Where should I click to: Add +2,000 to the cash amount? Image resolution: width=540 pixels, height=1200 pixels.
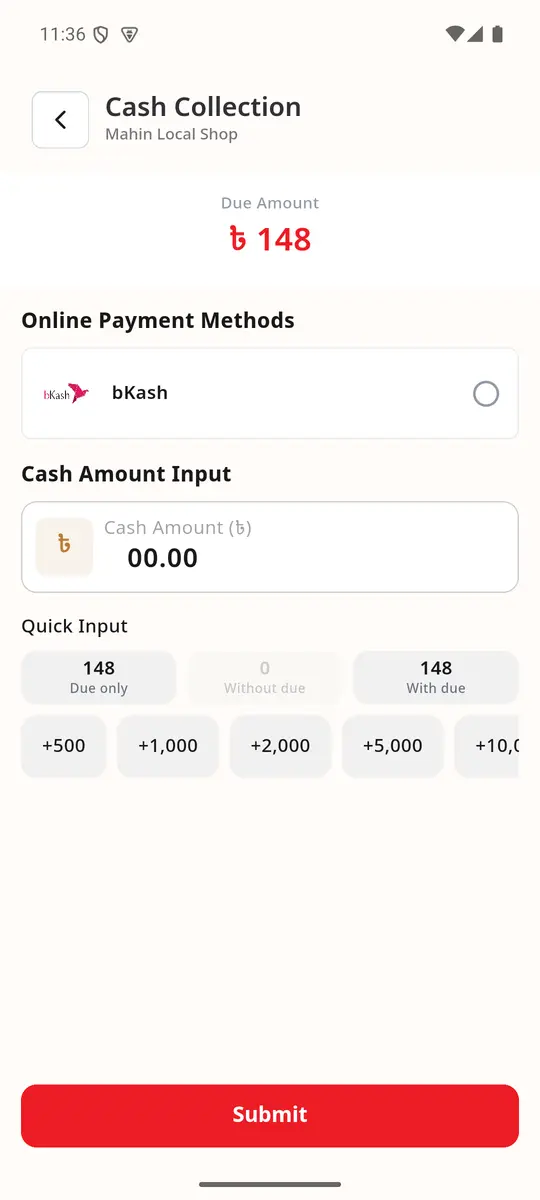point(280,746)
